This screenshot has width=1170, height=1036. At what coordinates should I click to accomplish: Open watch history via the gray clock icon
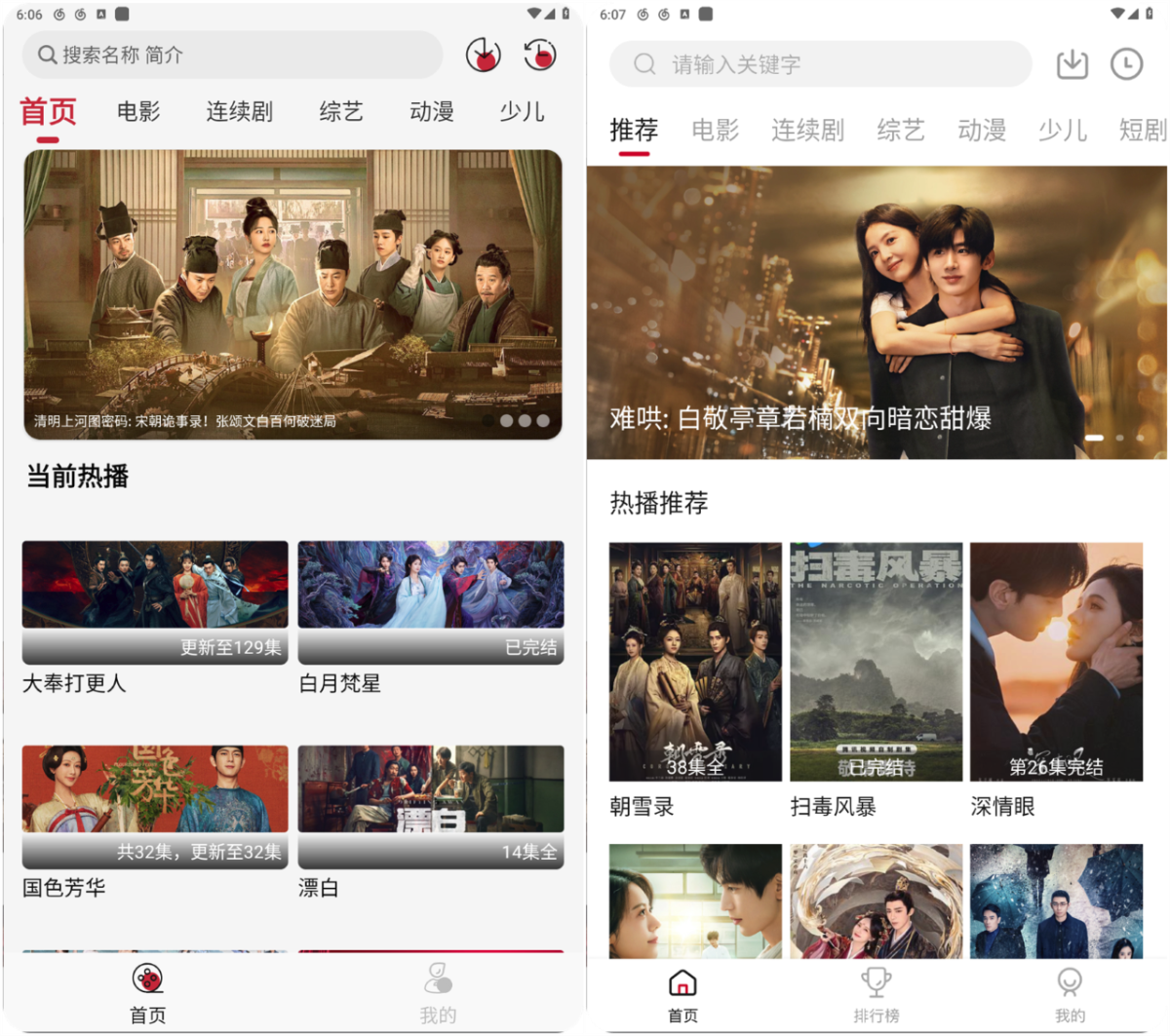(1127, 64)
